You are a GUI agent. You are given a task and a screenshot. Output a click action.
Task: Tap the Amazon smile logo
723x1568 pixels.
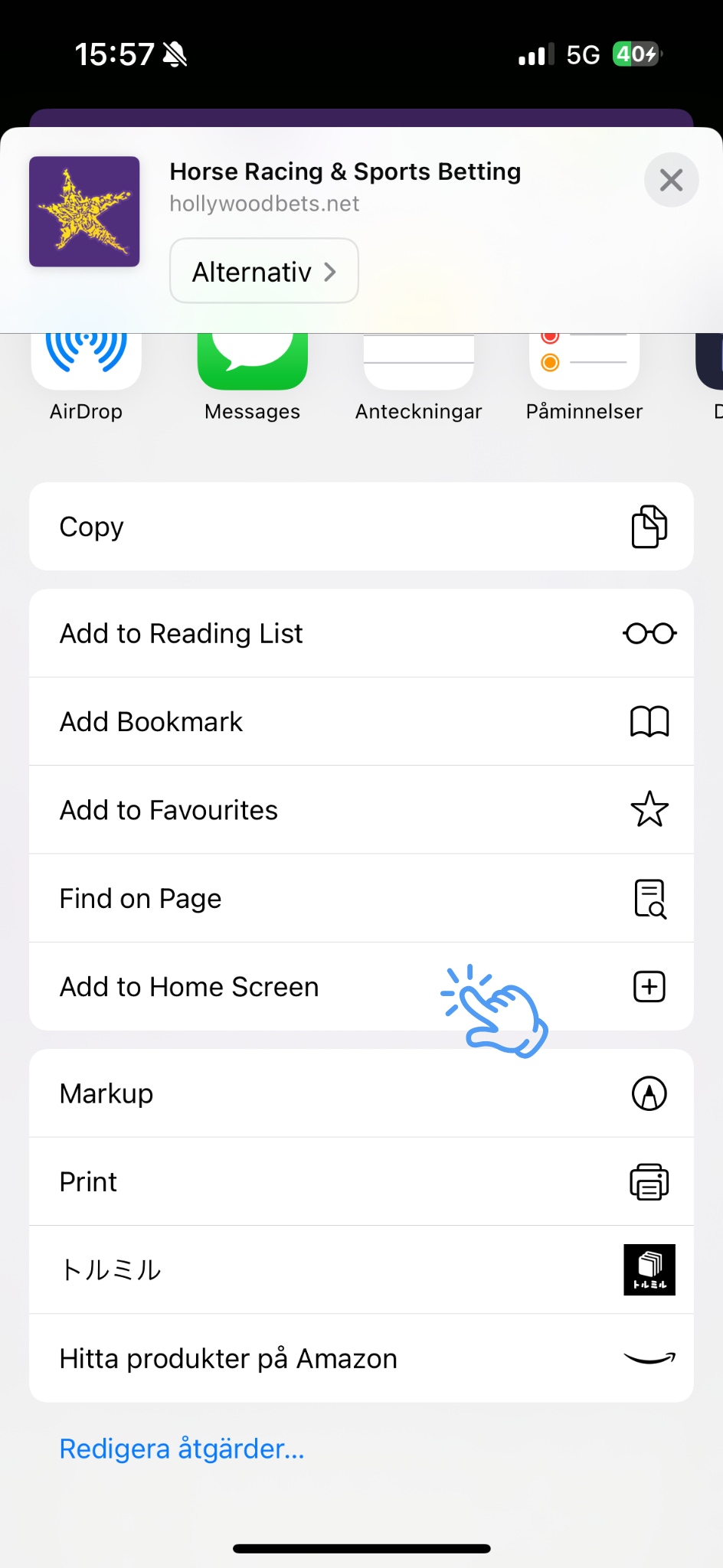click(x=649, y=1357)
